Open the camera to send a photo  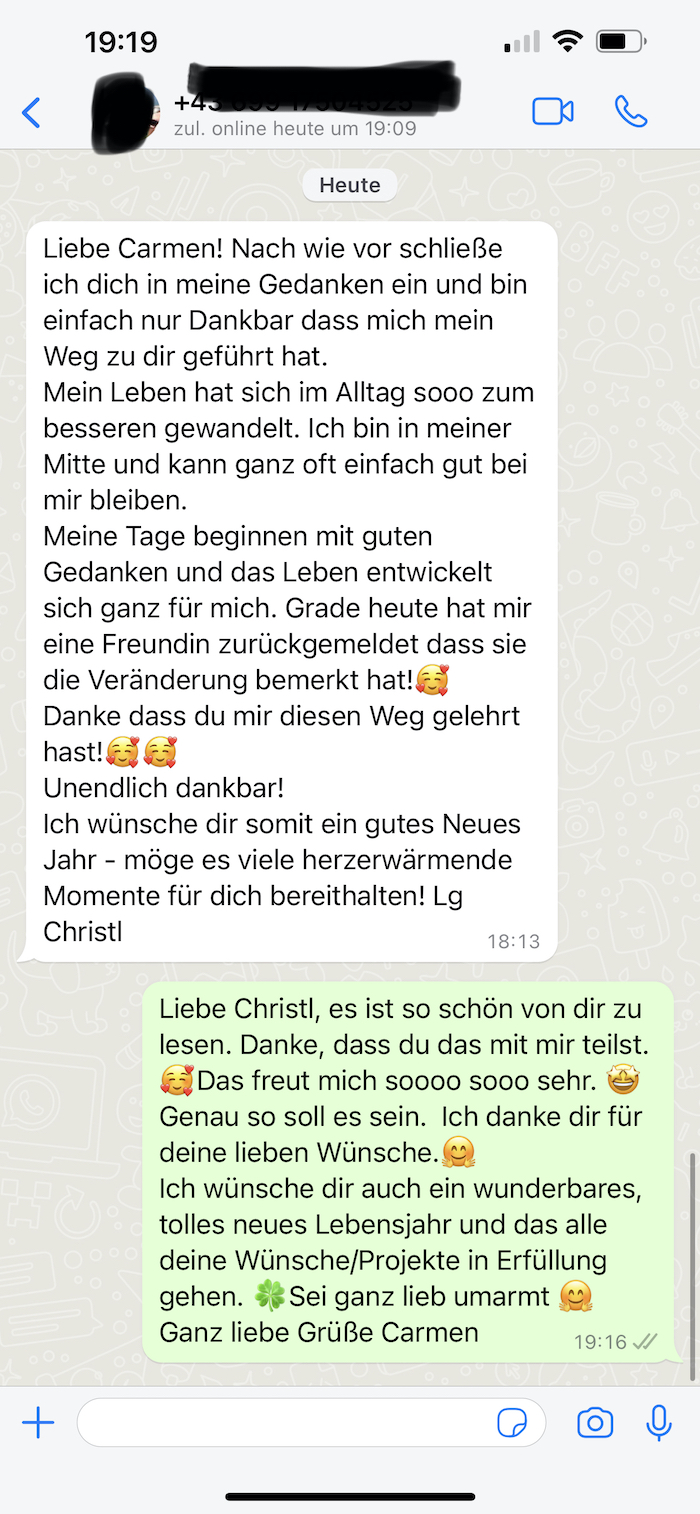[595, 1422]
